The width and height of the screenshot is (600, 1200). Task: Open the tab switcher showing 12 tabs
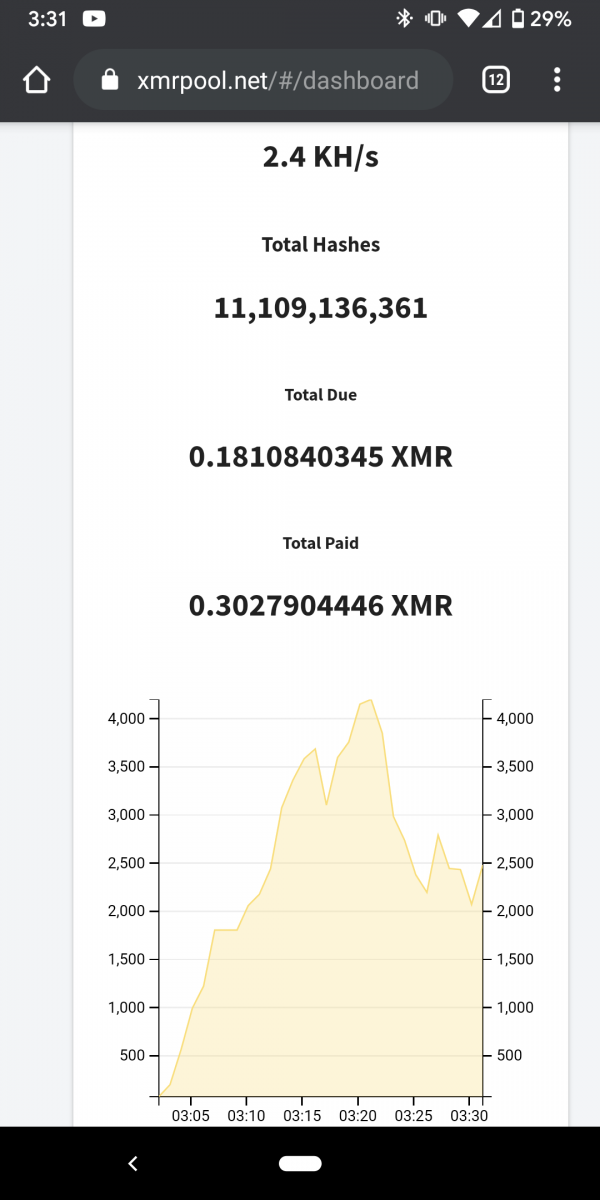click(496, 80)
